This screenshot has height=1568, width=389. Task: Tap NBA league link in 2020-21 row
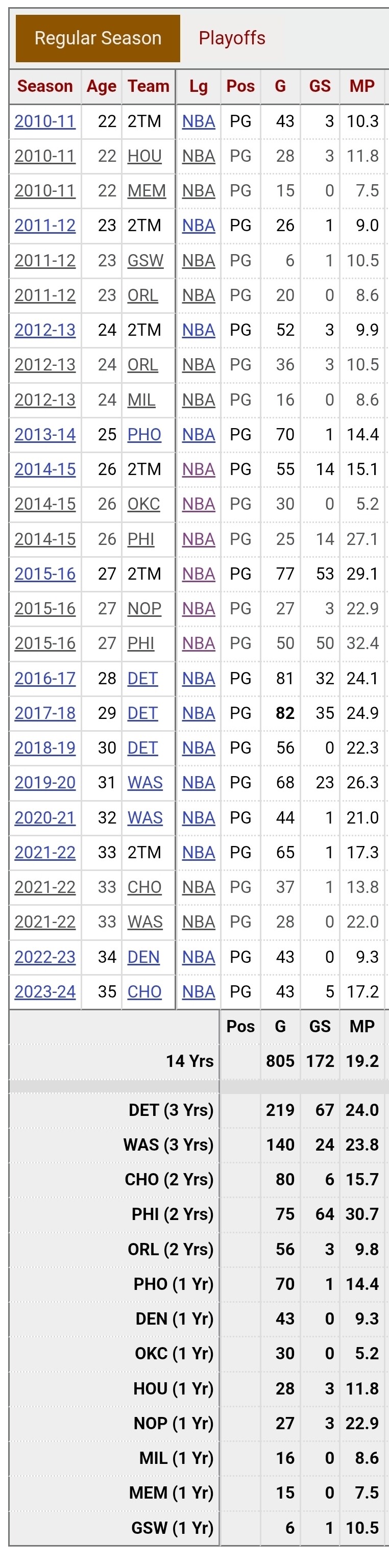tap(199, 817)
